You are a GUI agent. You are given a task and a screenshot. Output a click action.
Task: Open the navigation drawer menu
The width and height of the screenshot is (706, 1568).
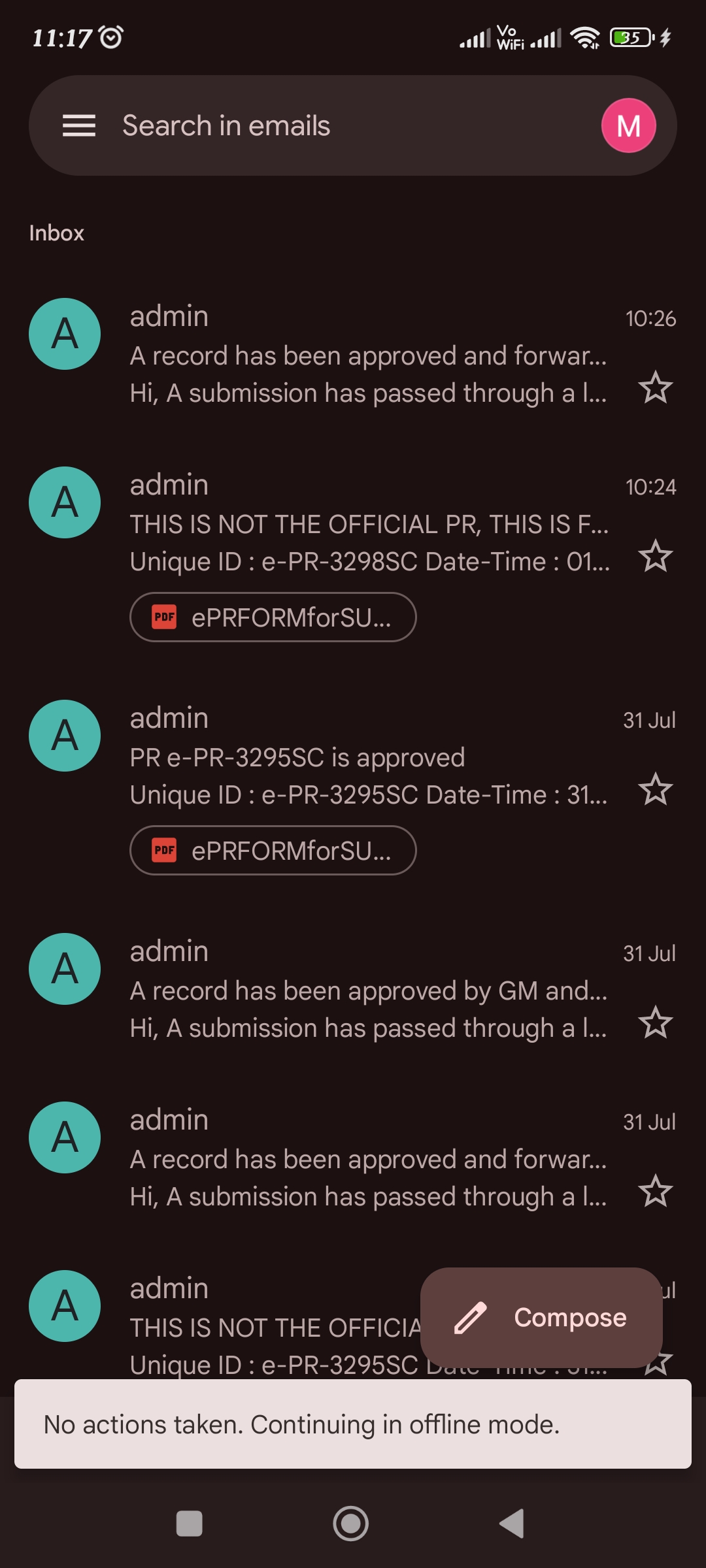(x=79, y=125)
